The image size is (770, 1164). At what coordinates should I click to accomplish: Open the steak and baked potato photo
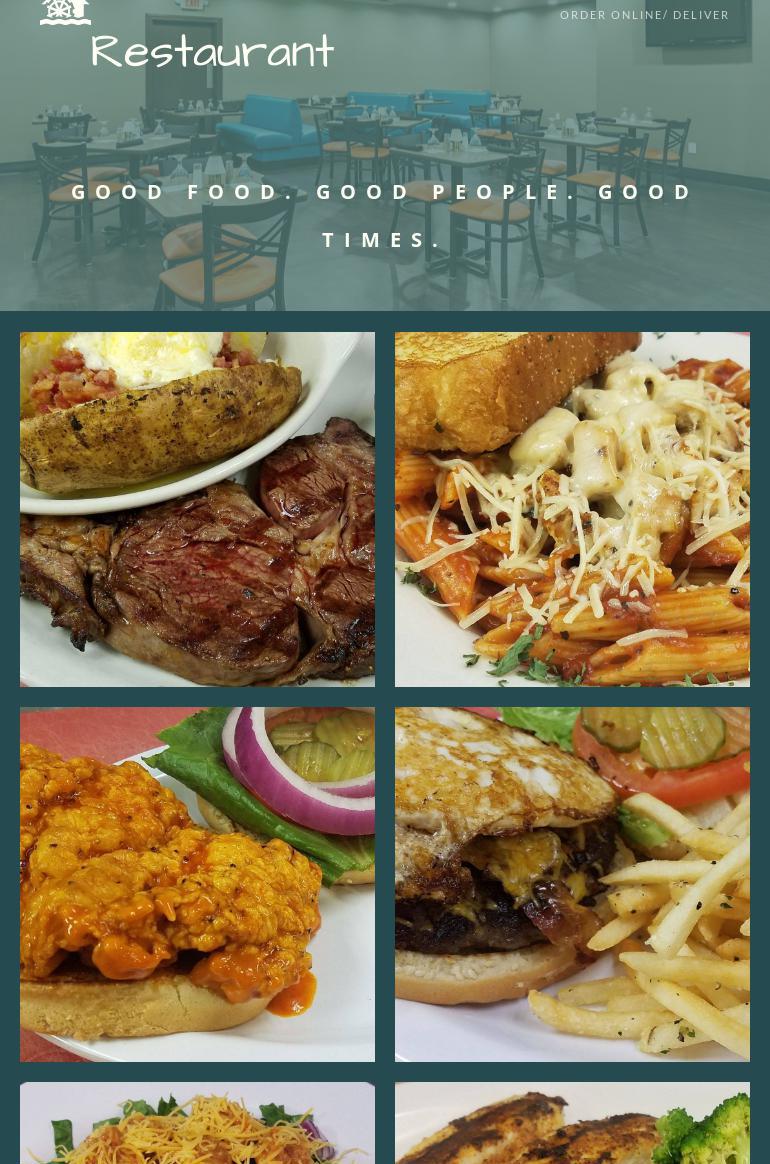coord(197,509)
